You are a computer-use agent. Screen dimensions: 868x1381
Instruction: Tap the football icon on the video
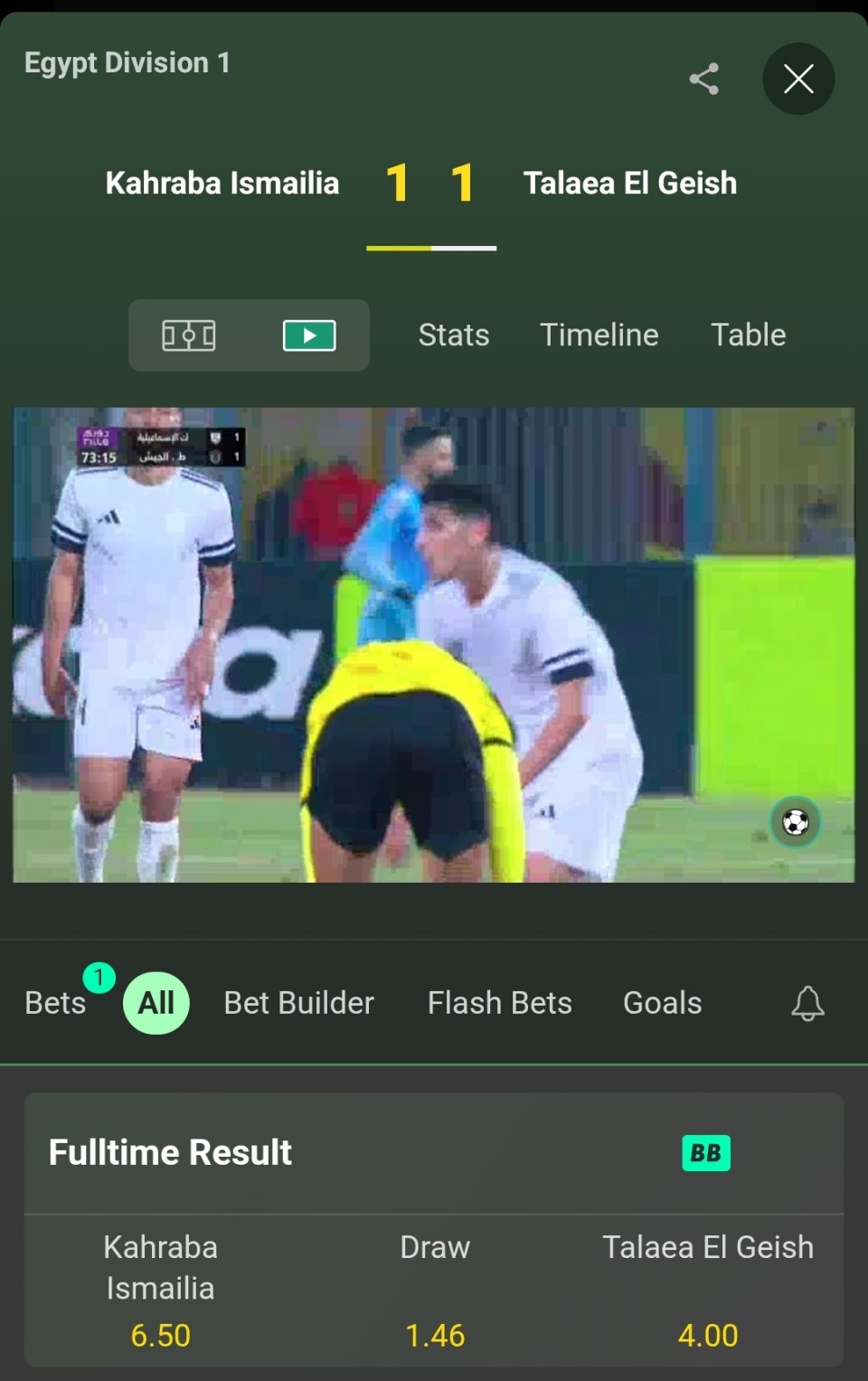coord(795,822)
